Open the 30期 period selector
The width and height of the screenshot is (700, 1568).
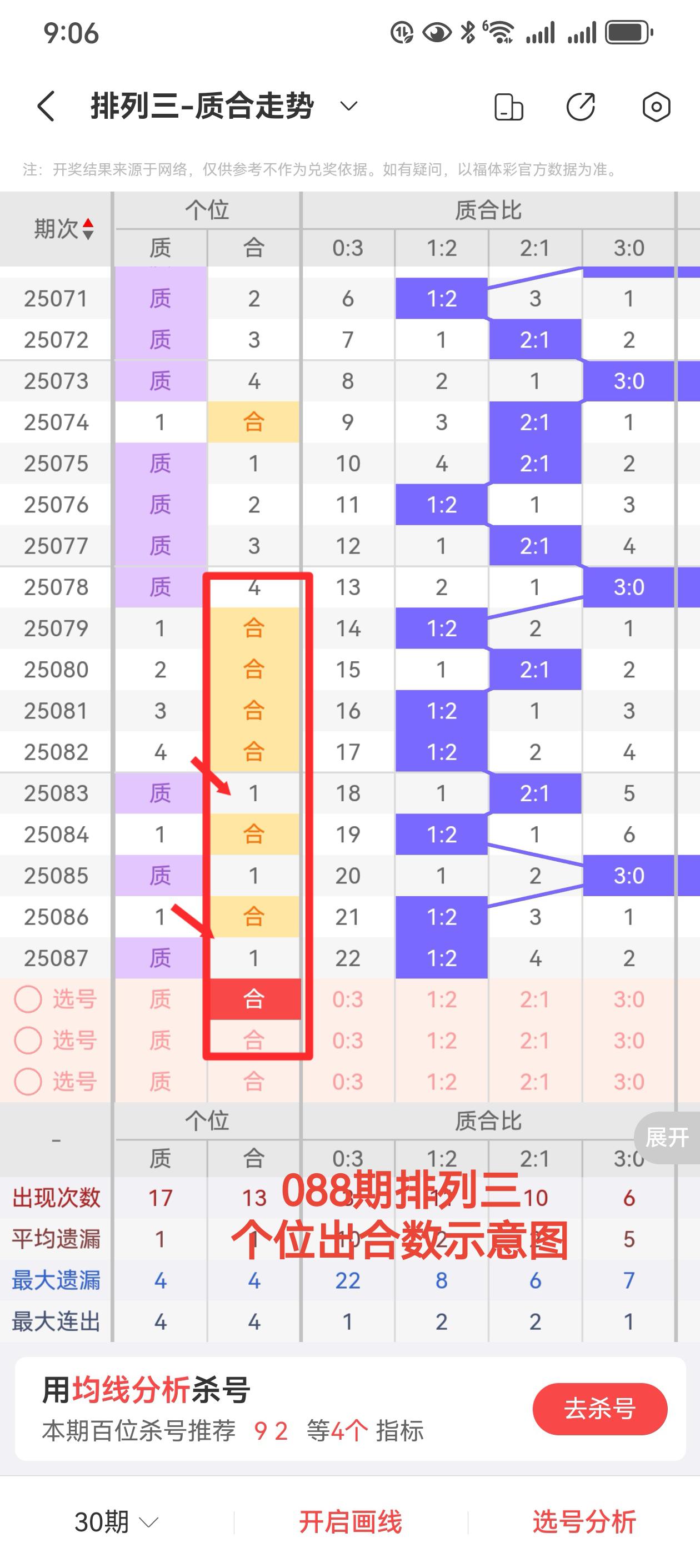tap(116, 1522)
